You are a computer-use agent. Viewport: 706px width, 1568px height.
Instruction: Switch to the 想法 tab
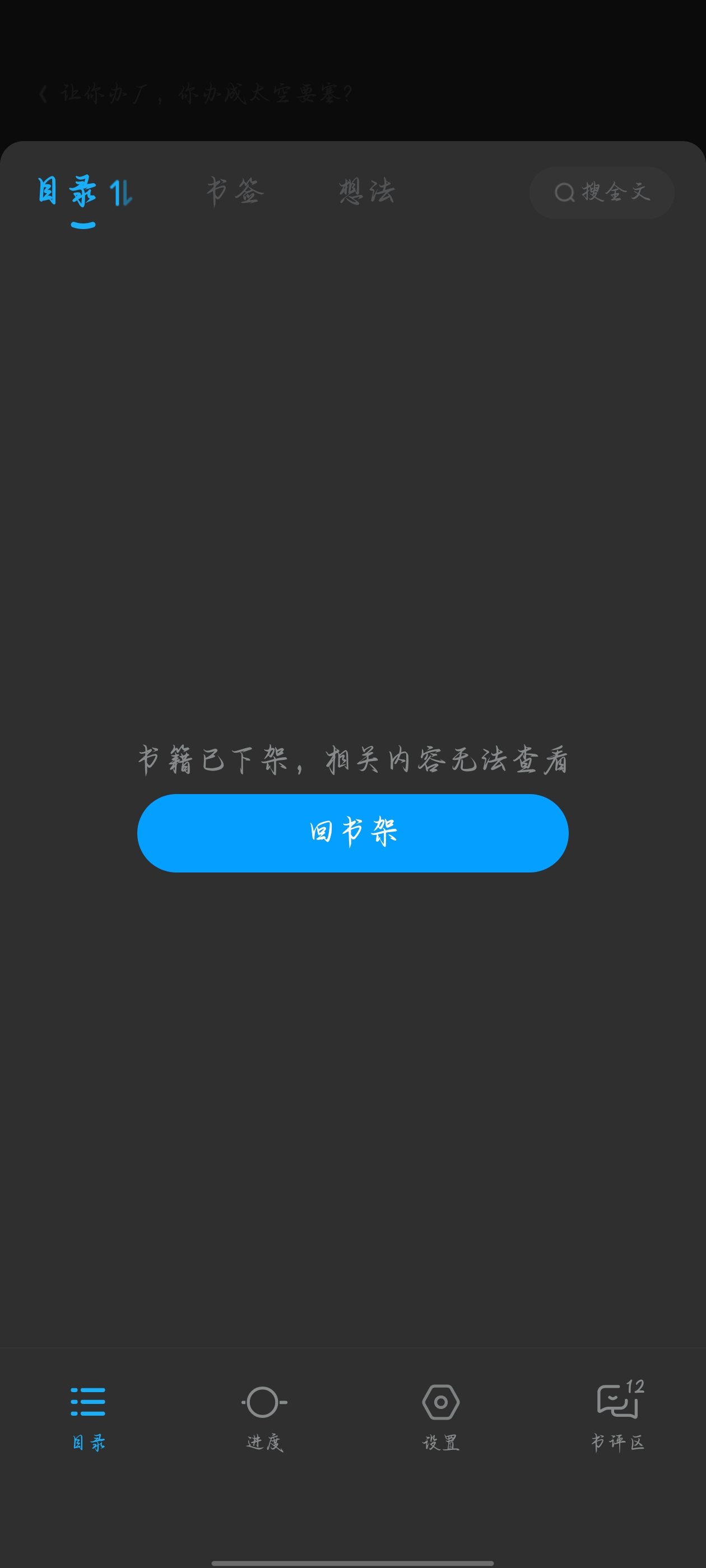tap(368, 192)
